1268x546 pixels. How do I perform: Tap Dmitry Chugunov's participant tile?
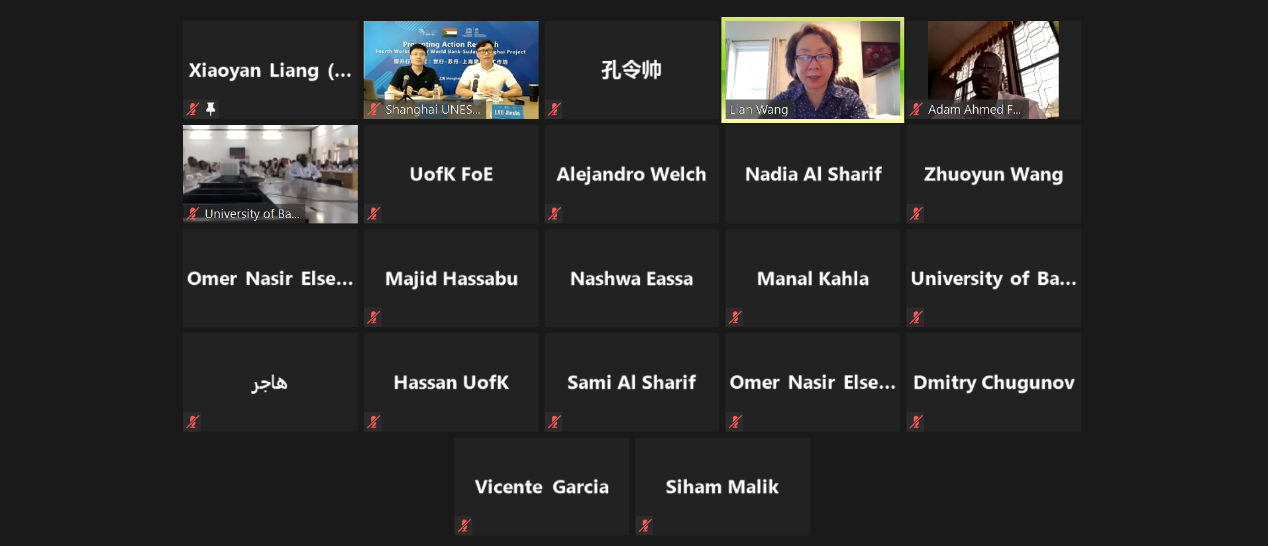click(x=993, y=382)
